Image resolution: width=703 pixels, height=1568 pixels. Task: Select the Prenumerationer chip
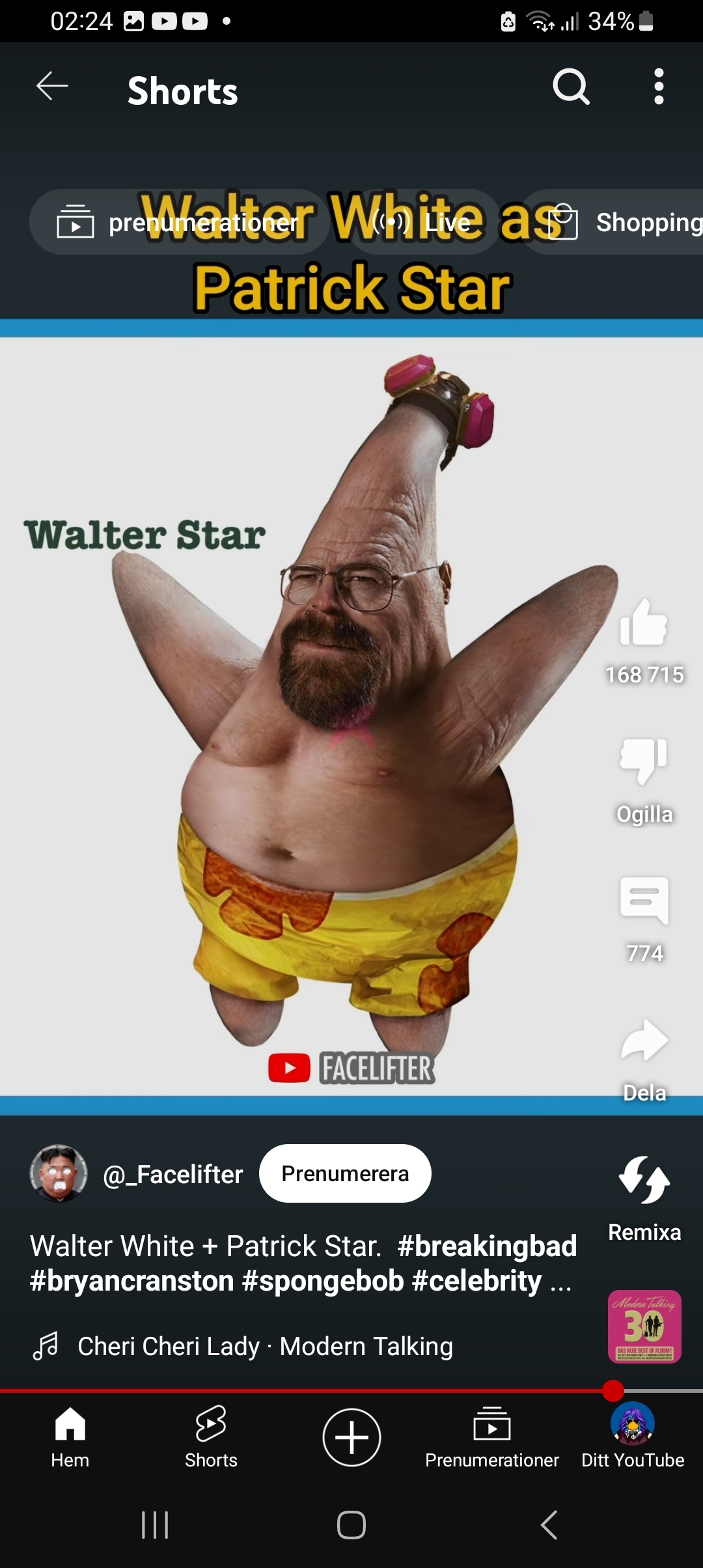[179, 223]
